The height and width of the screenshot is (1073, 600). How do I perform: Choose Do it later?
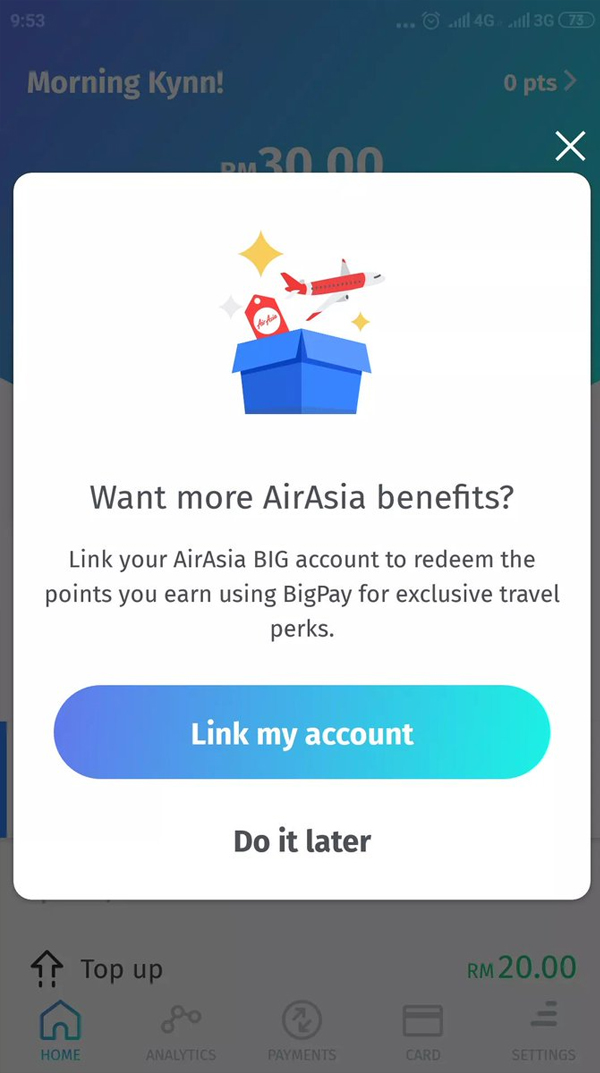[302, 841]
